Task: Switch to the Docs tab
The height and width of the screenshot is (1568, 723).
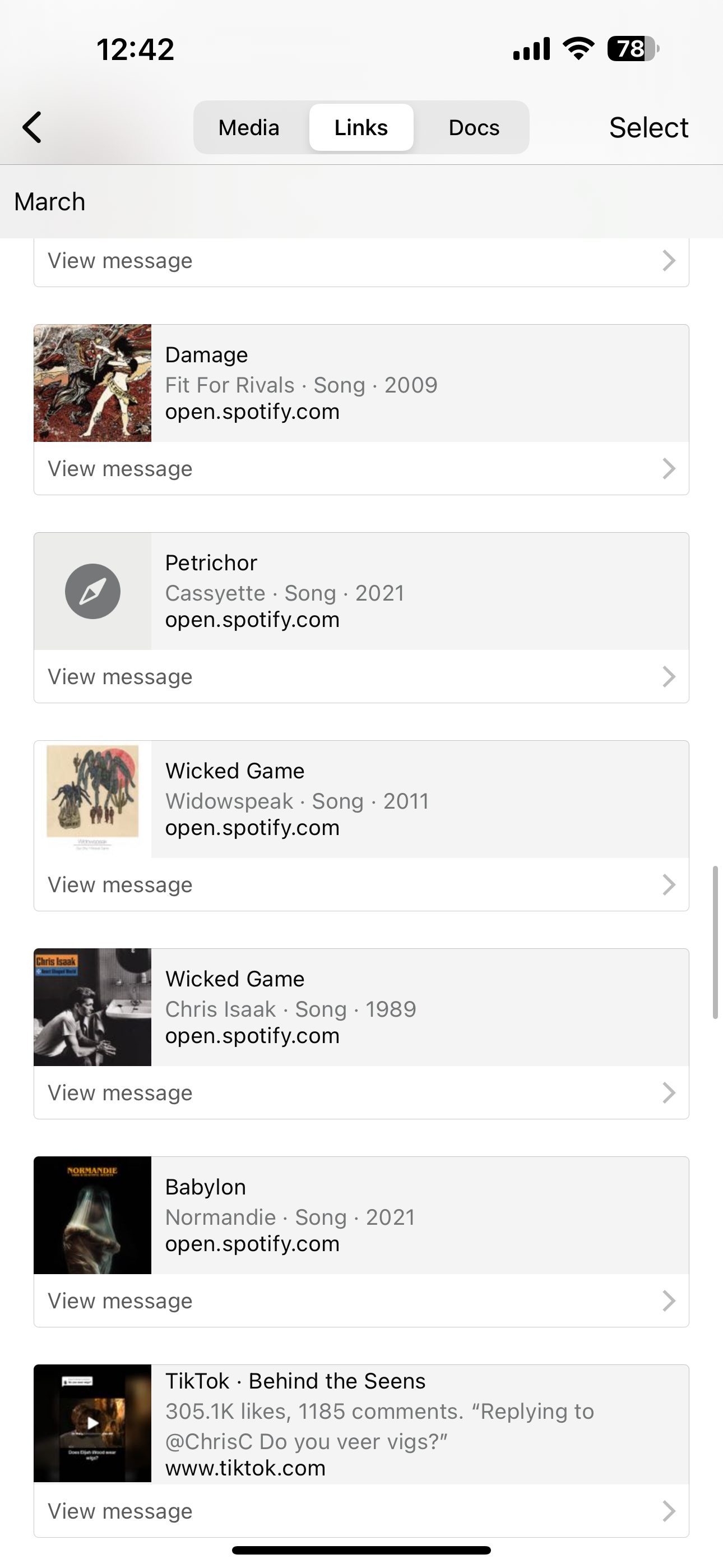Action: click(x=474, y=127)
